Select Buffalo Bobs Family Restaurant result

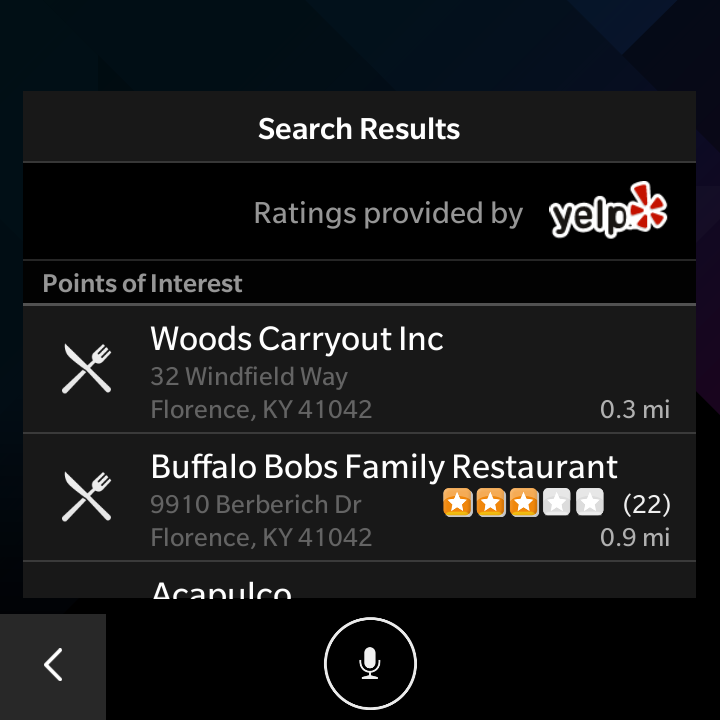360,497
